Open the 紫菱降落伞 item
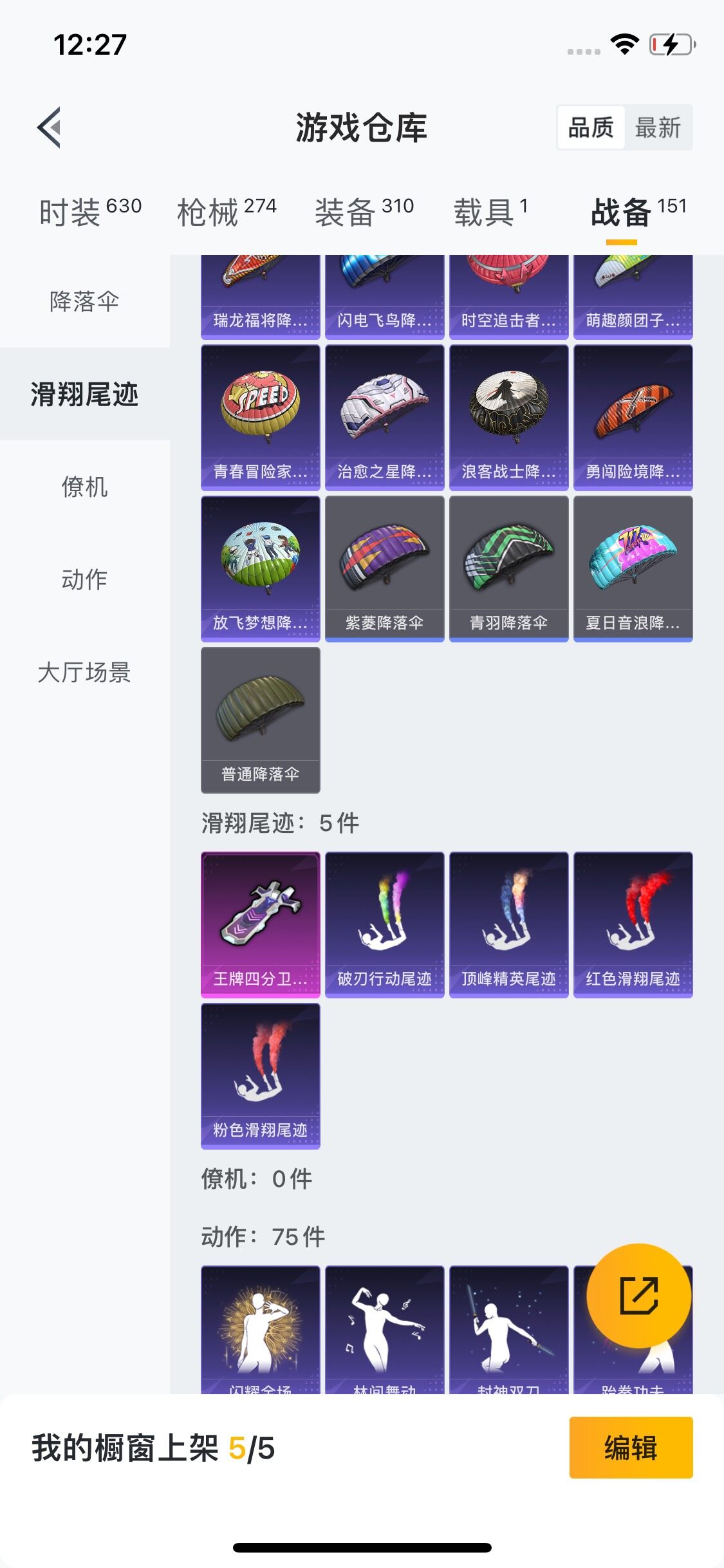This screenshot has height=1568, width=724. click(x=384, y=568)
